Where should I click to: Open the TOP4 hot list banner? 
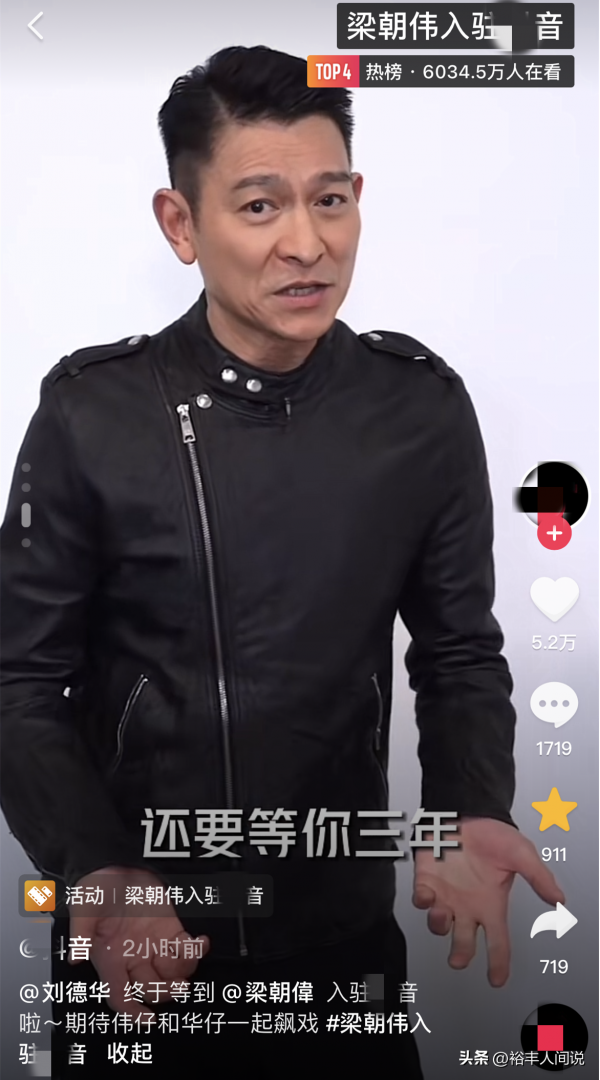click(441, 71)
